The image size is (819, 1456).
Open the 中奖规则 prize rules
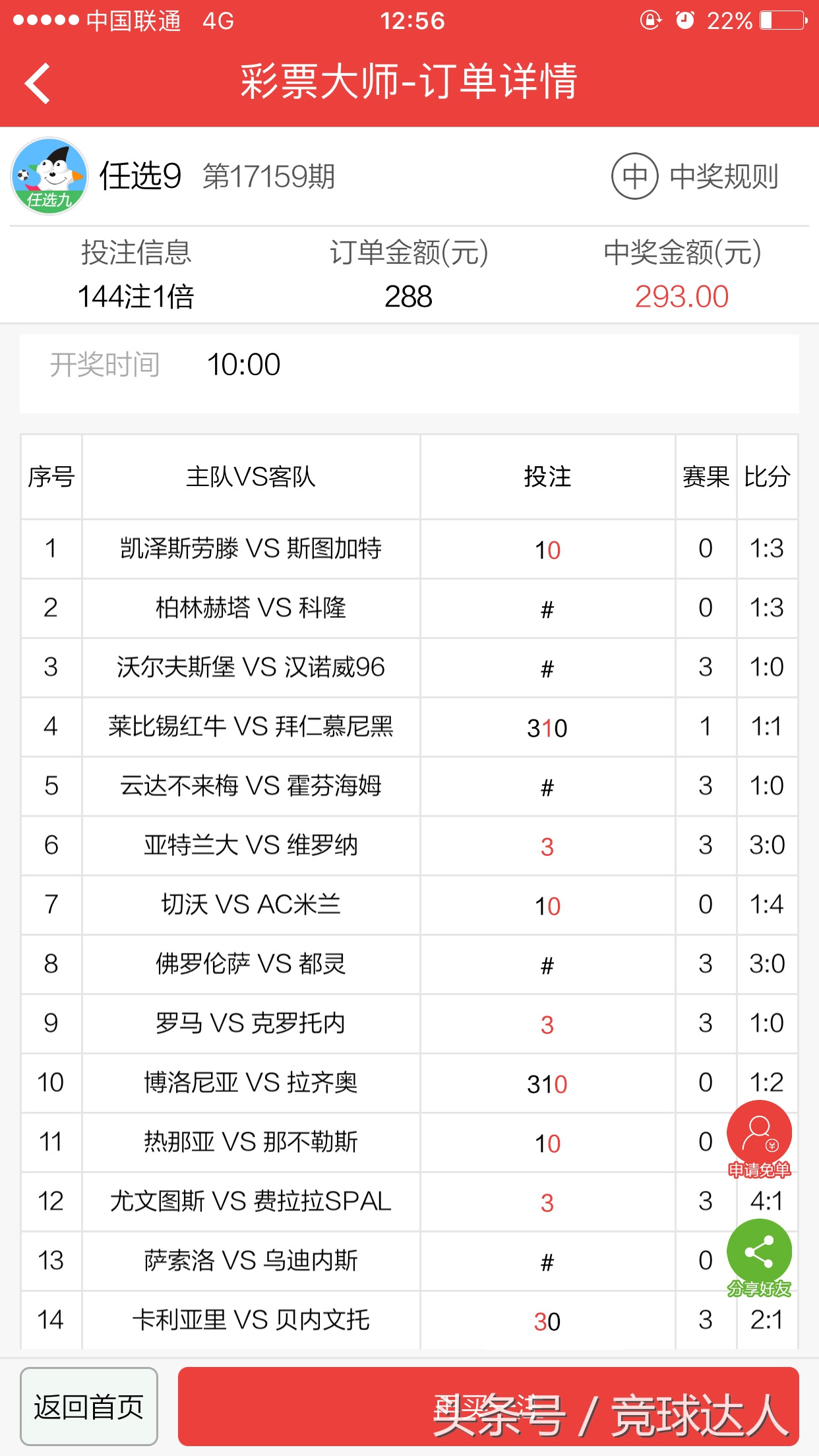pos(696,176)
